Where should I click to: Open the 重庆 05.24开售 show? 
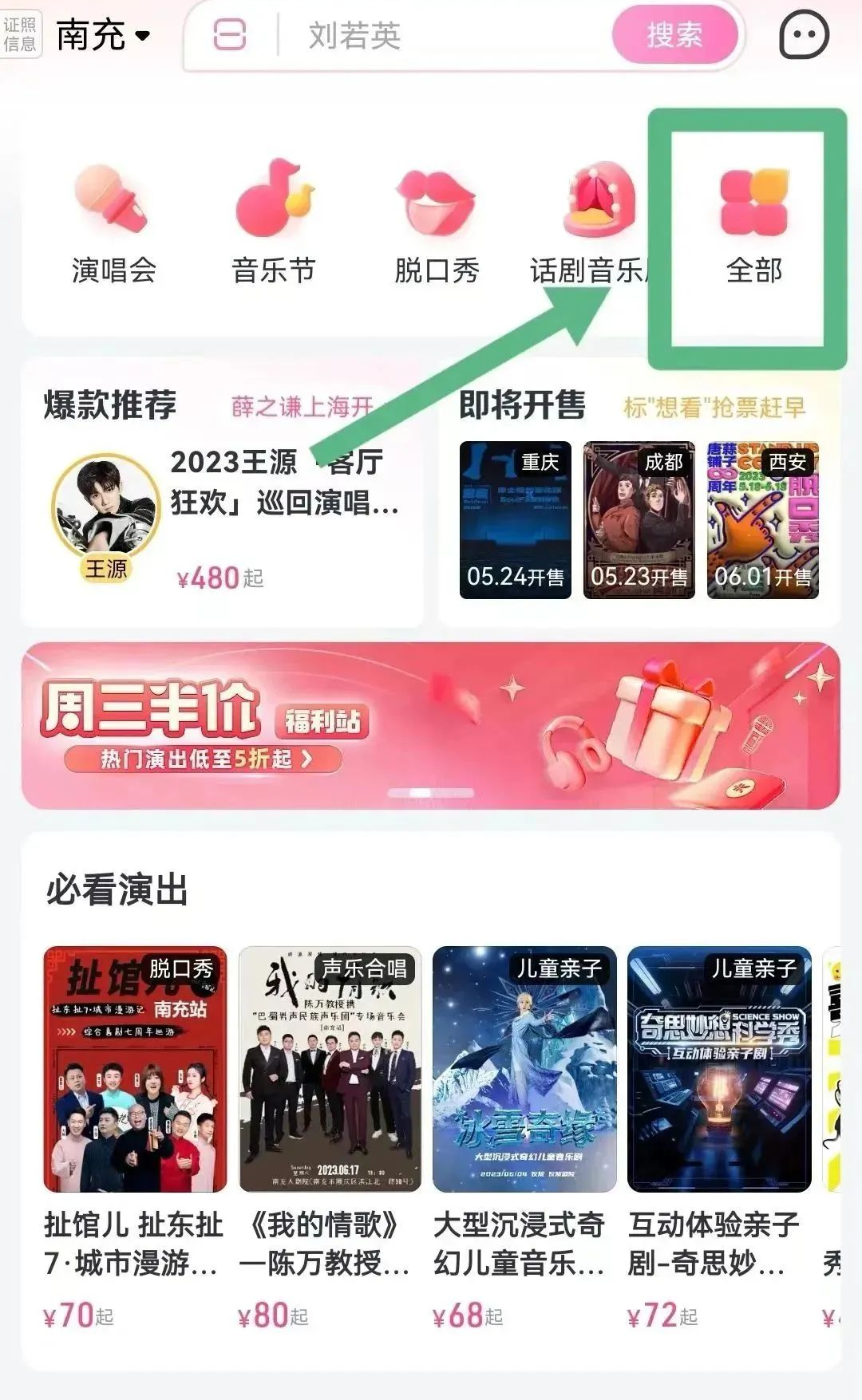pyautogui.click(x=515, y=520)
